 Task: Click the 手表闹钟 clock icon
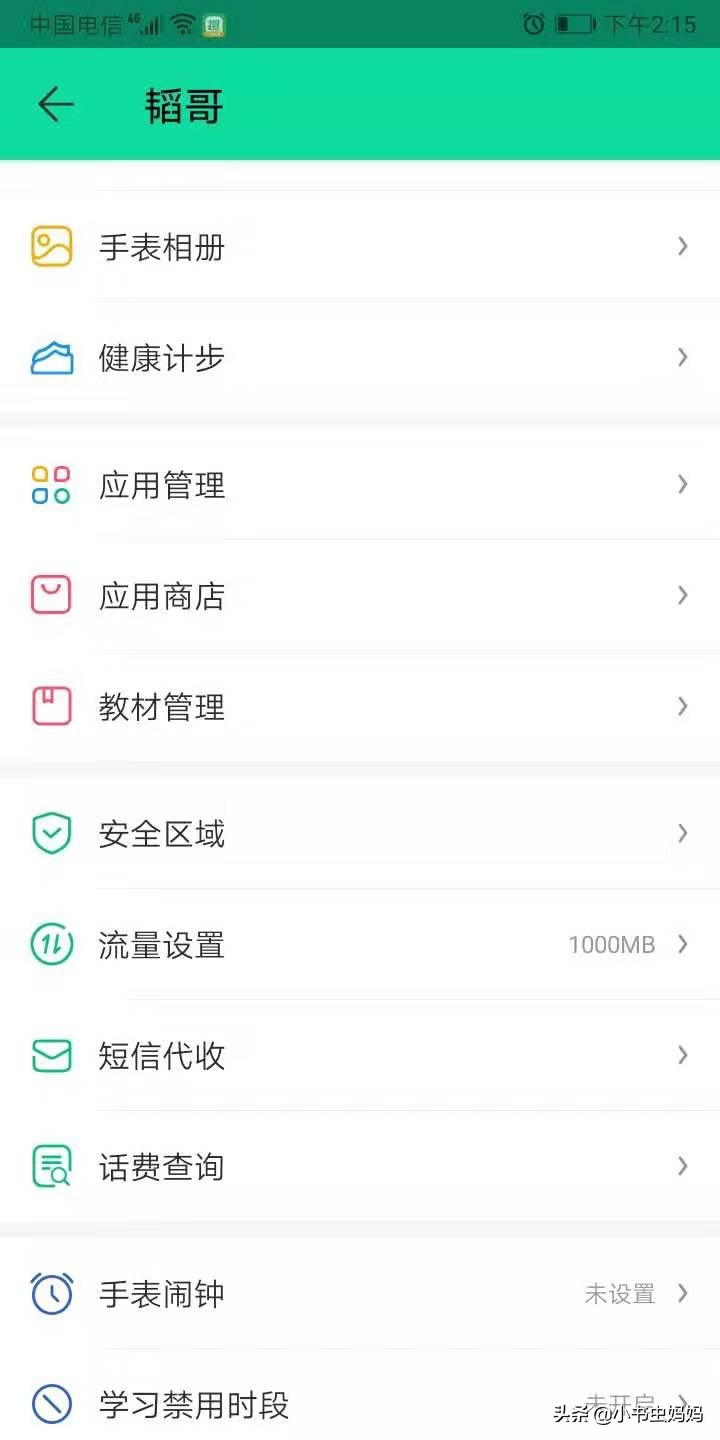[51, 1293]
